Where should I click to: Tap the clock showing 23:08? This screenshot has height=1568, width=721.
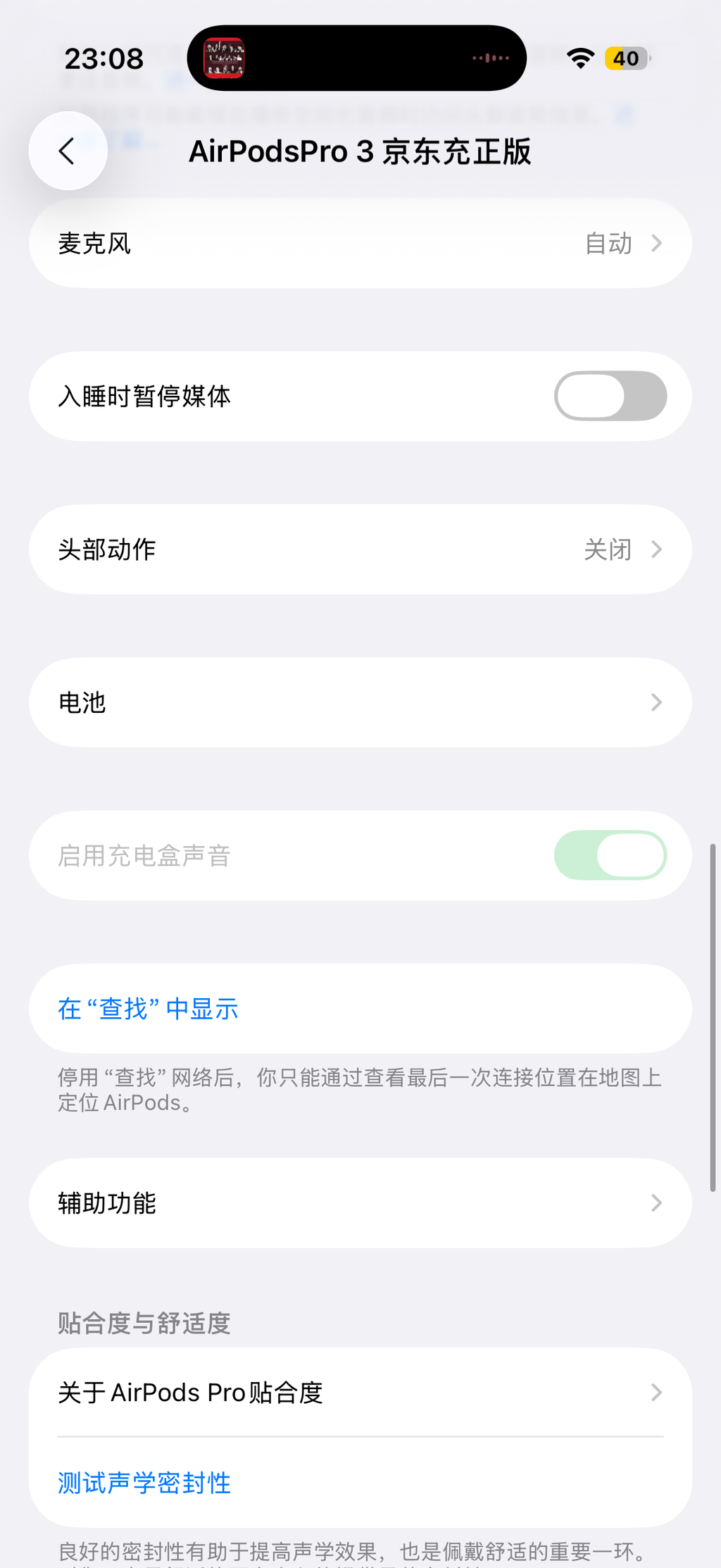click(x=104, y=59)
